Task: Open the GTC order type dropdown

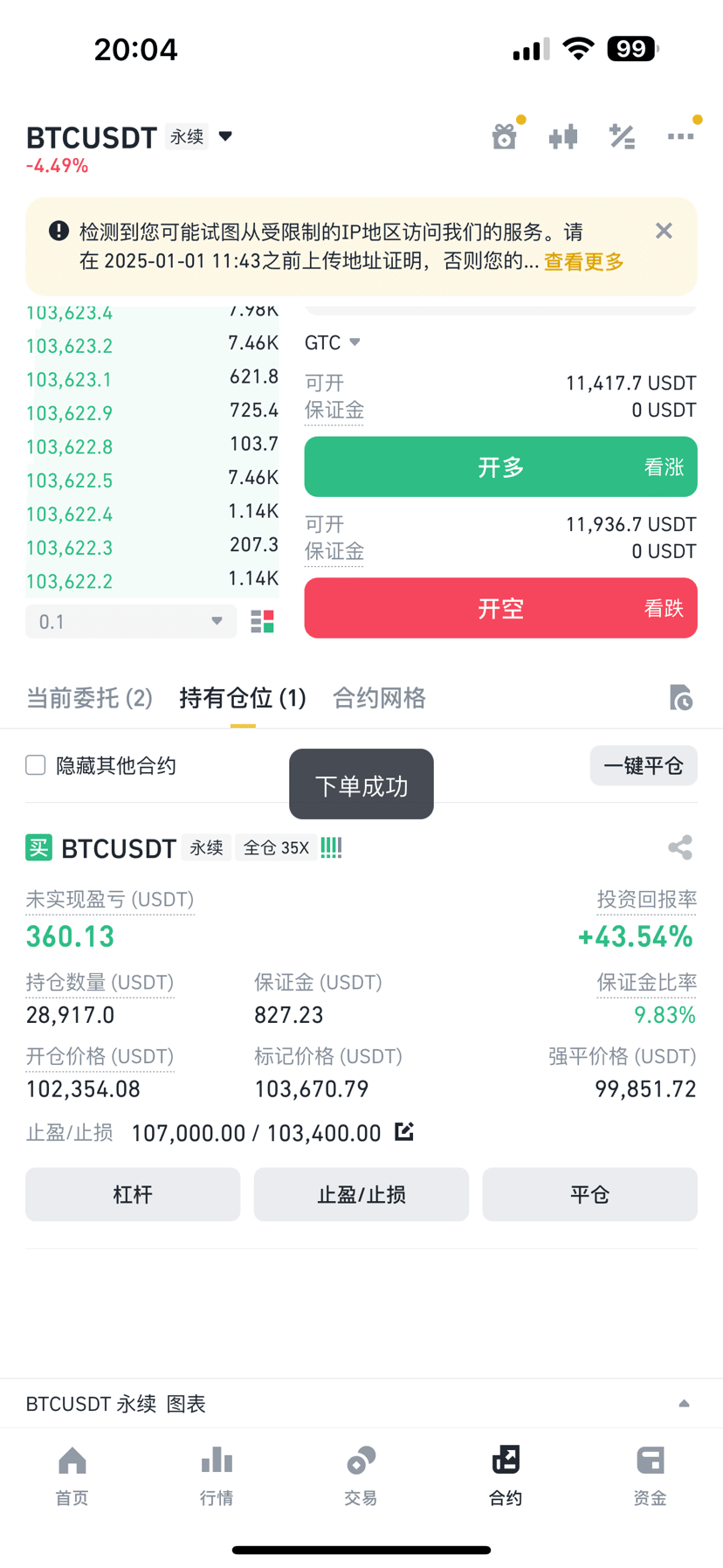Action: tap(332, 342)
